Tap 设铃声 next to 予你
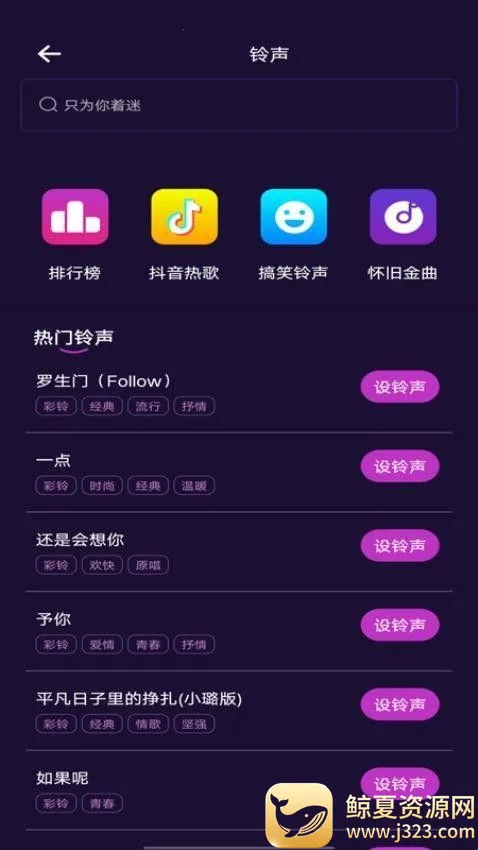Viewport: 478px width, 850px height. tap(400, 625)
